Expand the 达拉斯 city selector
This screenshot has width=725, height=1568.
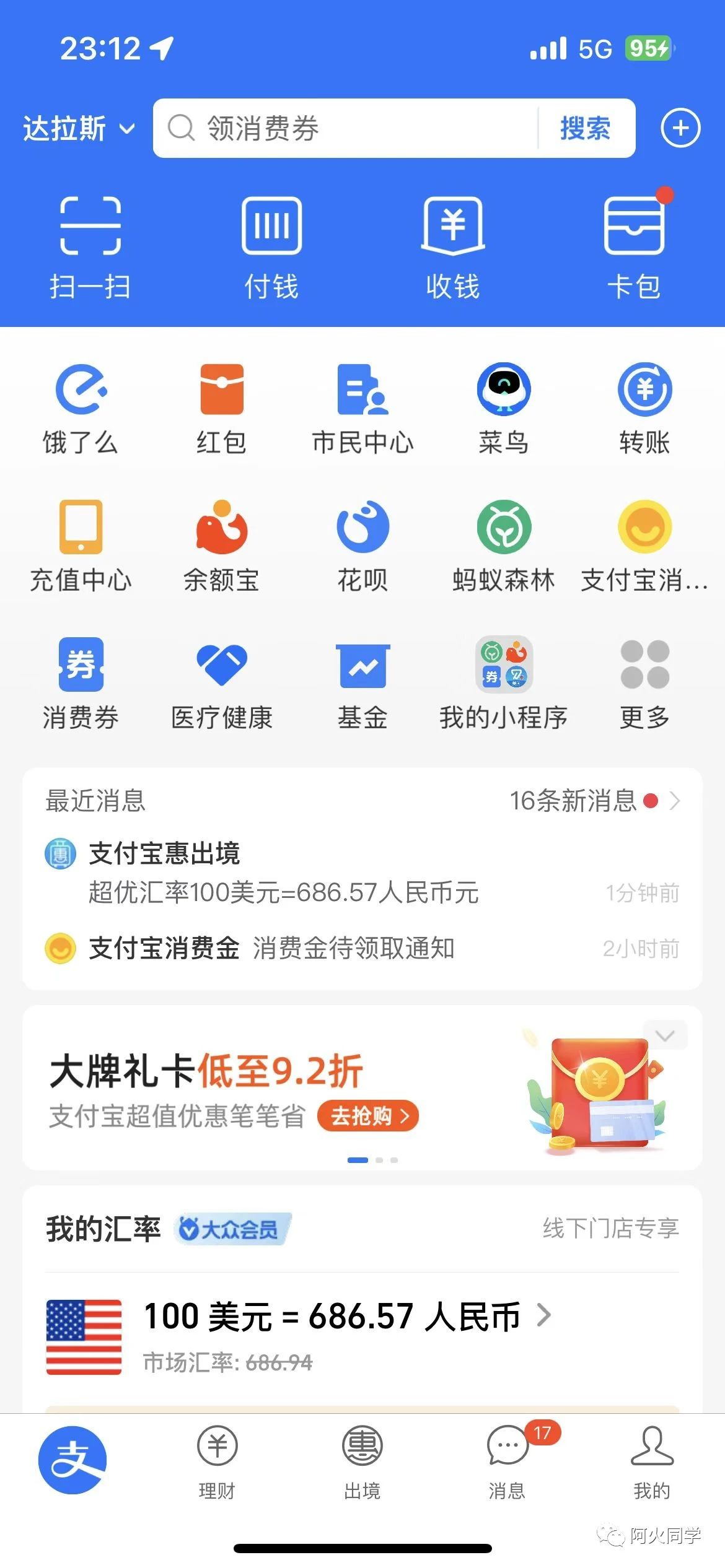[x=77, y=128]
